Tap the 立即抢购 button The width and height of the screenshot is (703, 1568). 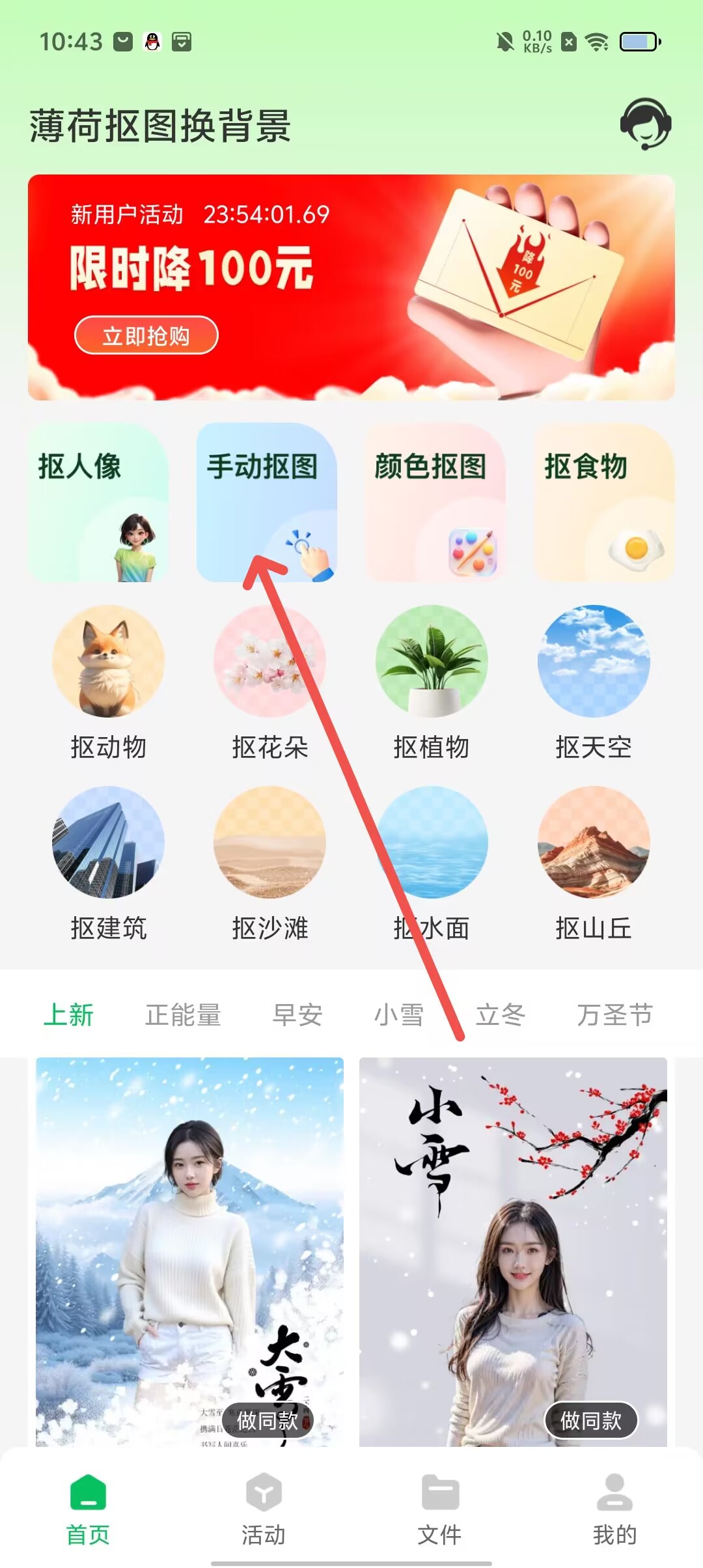point(146,336)
